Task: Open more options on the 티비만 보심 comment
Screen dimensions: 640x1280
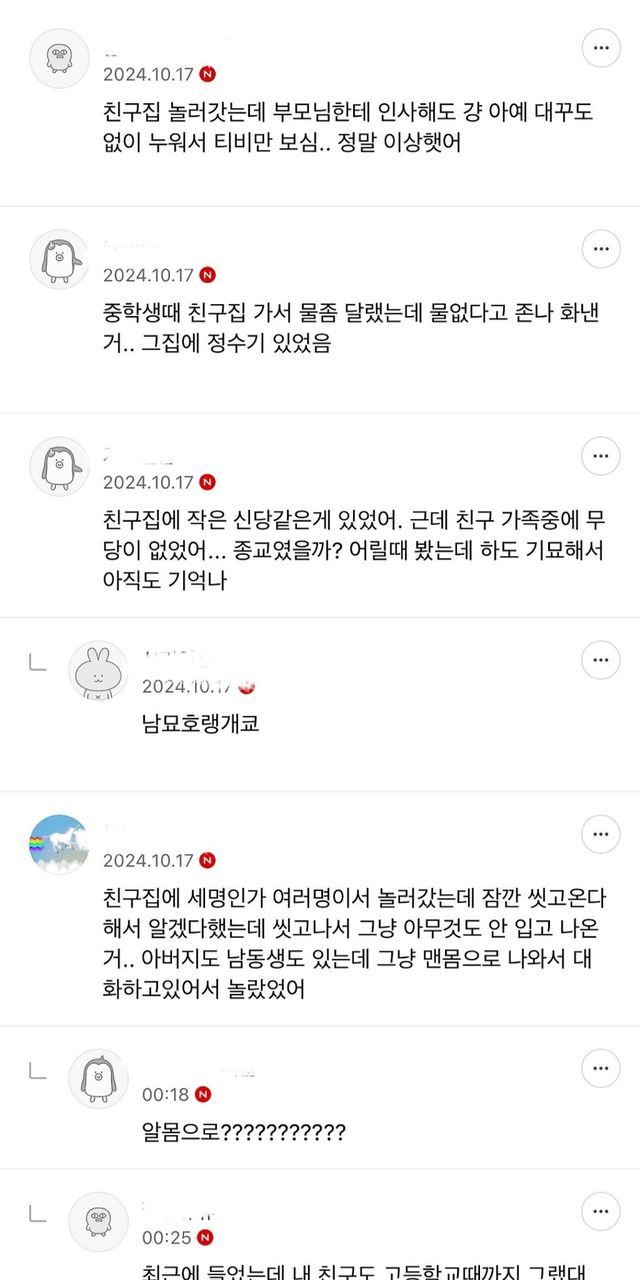Action: coord(601,48)
